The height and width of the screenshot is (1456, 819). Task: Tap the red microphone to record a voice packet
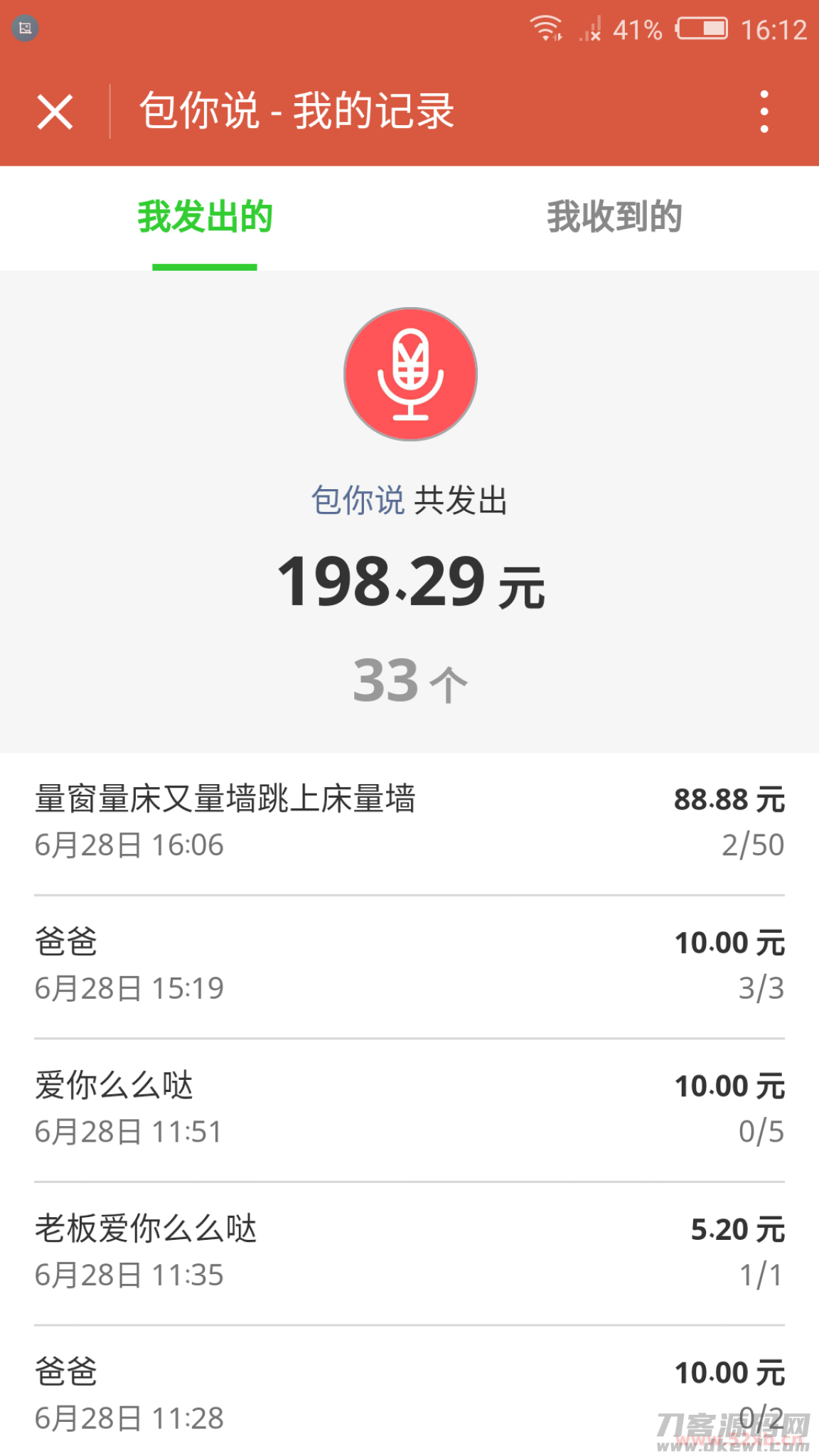coord(409,373)
